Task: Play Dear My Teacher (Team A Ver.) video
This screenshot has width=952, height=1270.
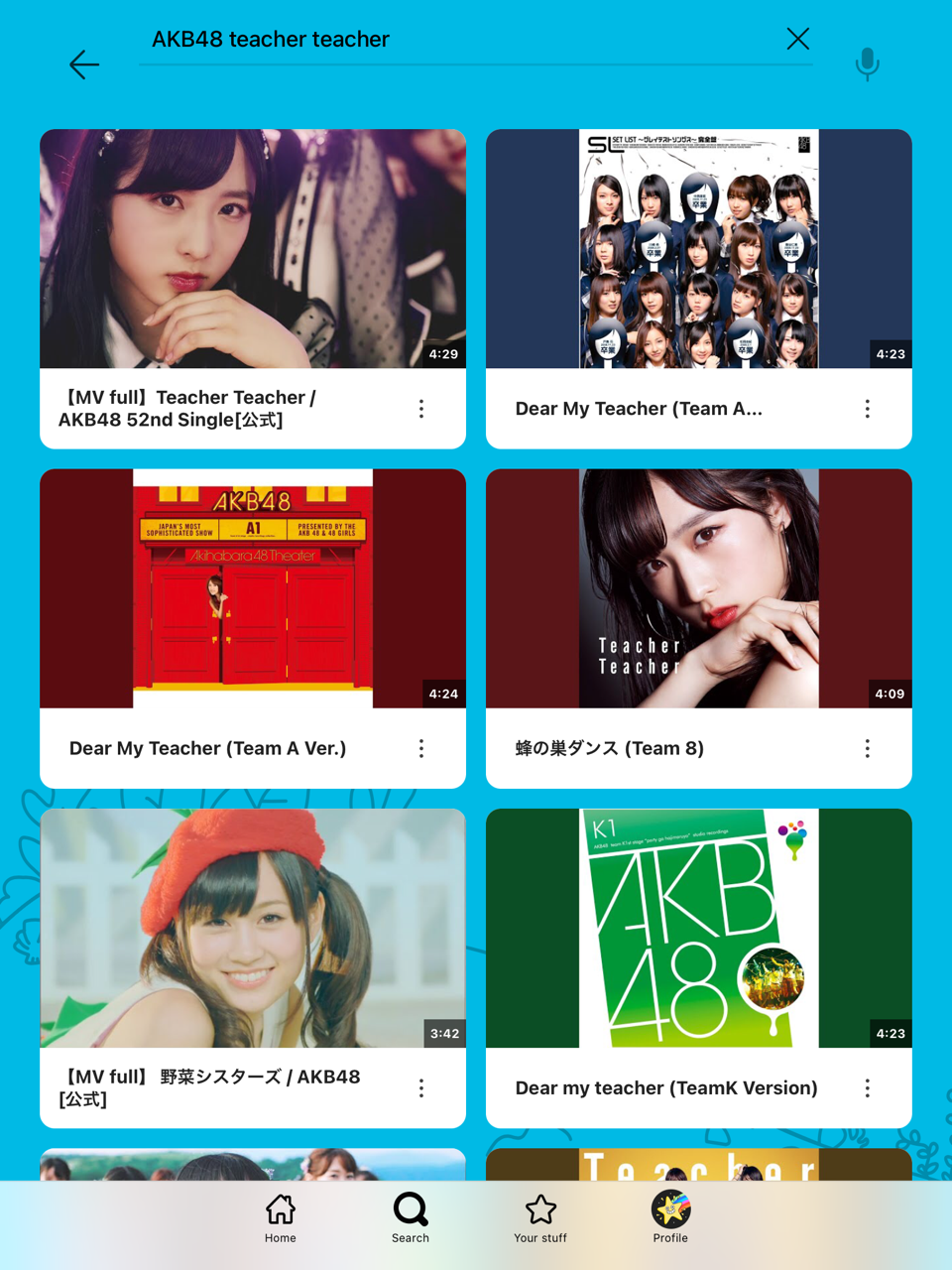Action: [253, 588]
